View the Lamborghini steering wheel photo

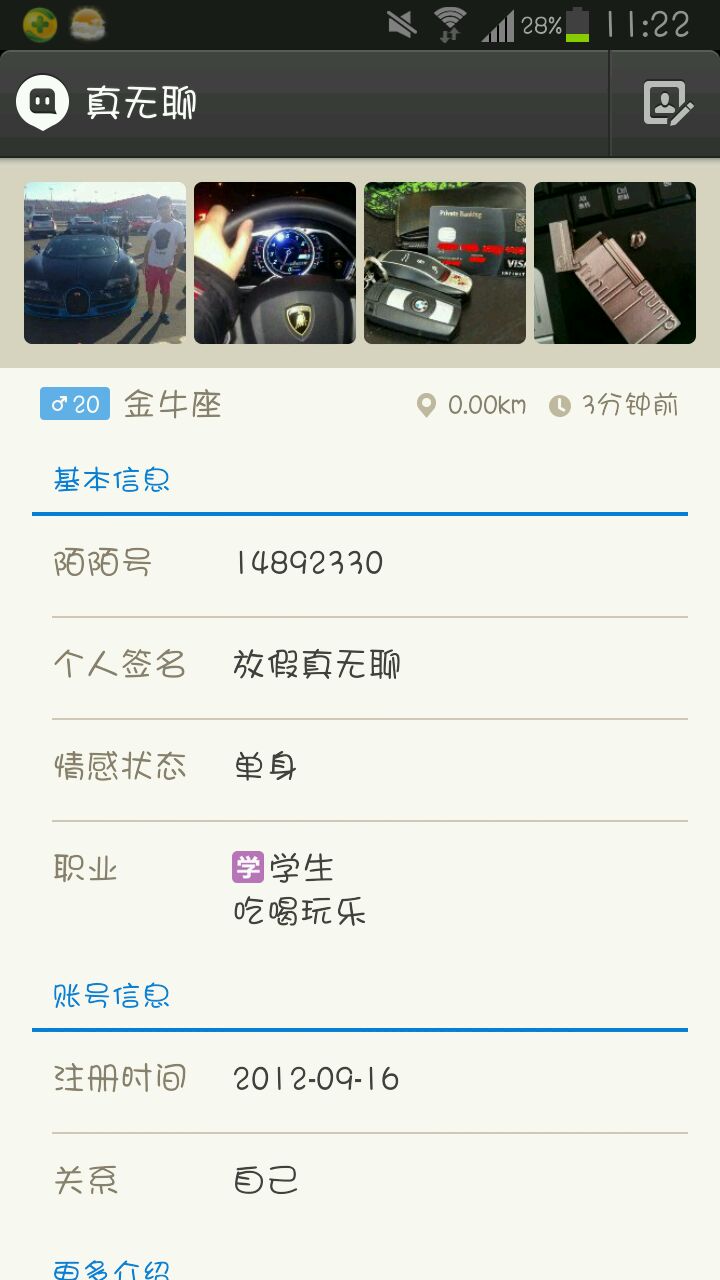click(x=275, y=263)
